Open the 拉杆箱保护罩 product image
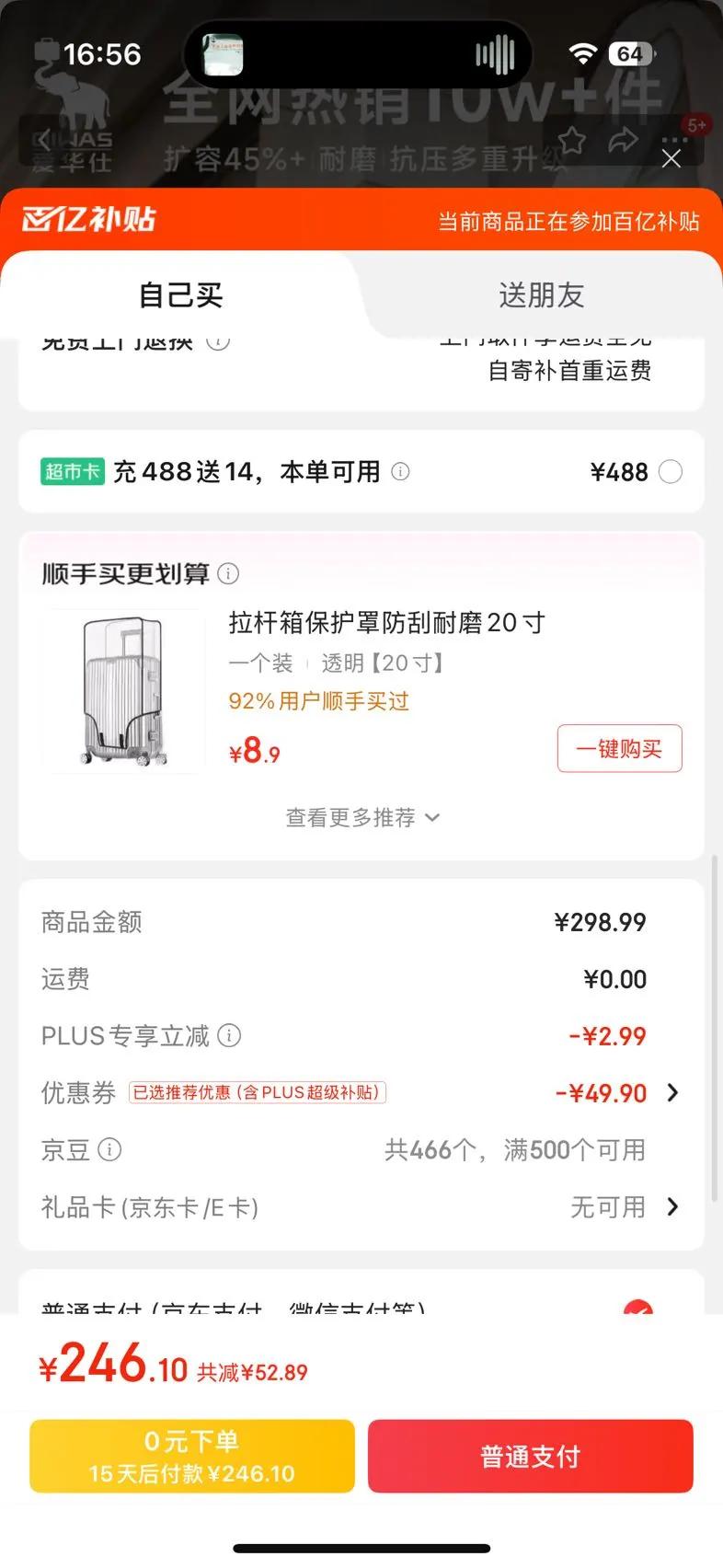Screen dimensions: 723x1568 [123, 691]
